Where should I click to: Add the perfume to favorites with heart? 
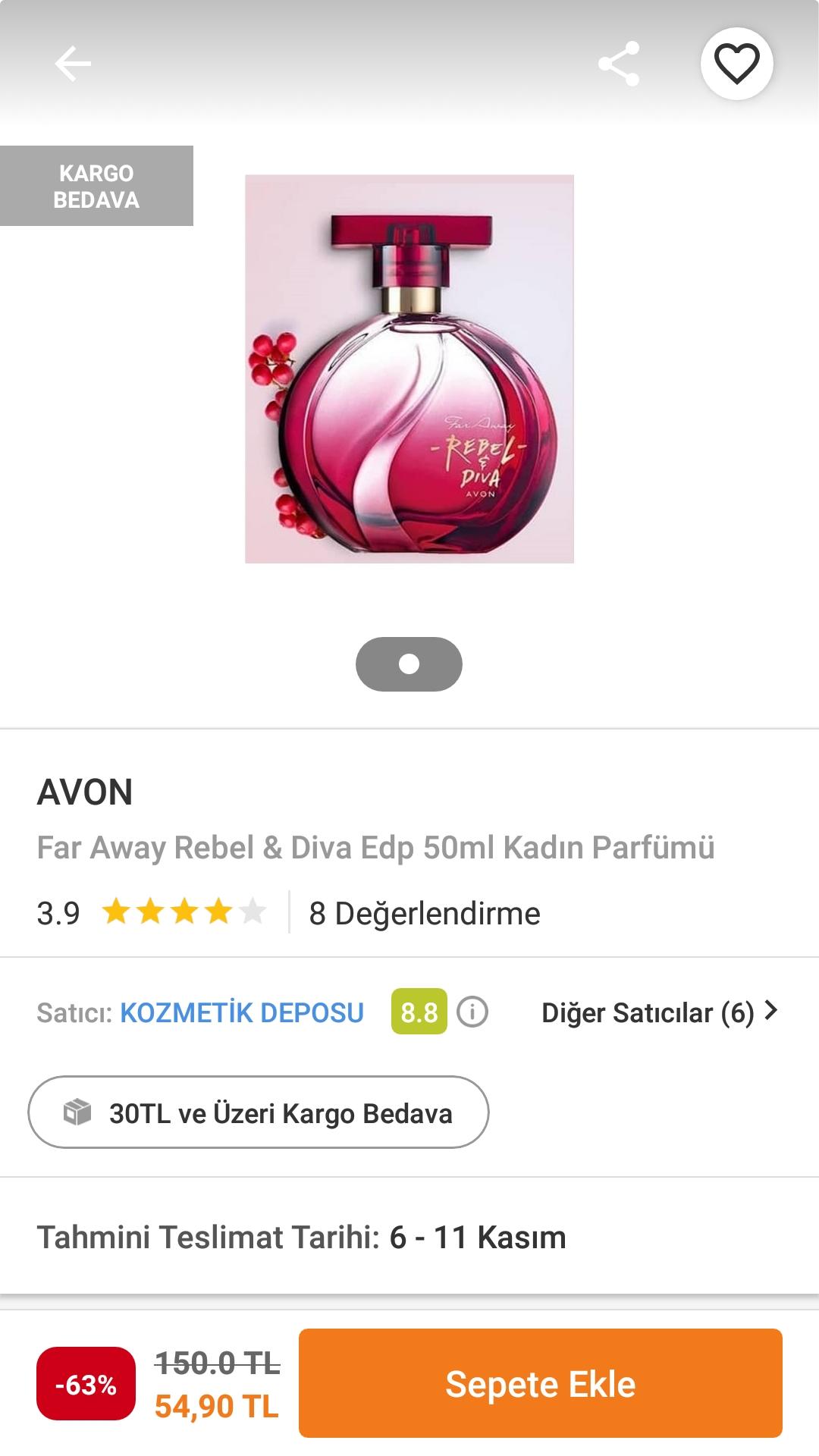pos(736,64)
